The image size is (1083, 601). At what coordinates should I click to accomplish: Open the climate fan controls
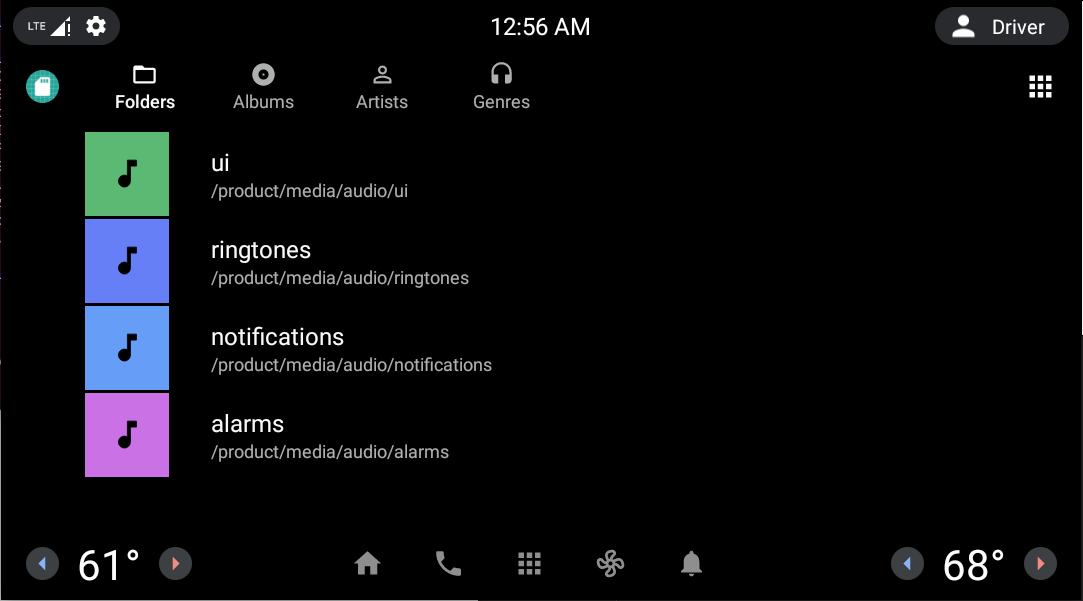point(610,564)
